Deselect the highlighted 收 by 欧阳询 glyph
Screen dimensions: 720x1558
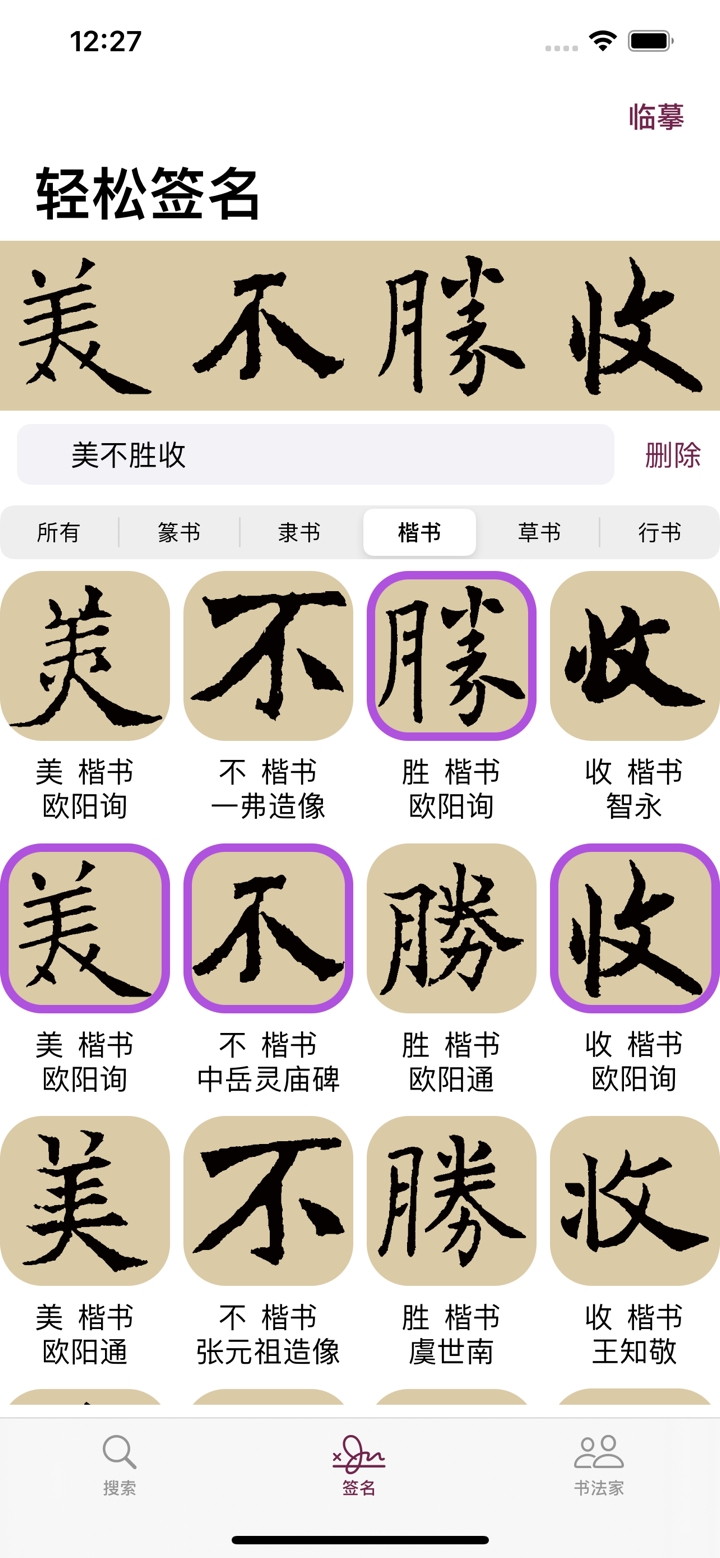(635, 930)
